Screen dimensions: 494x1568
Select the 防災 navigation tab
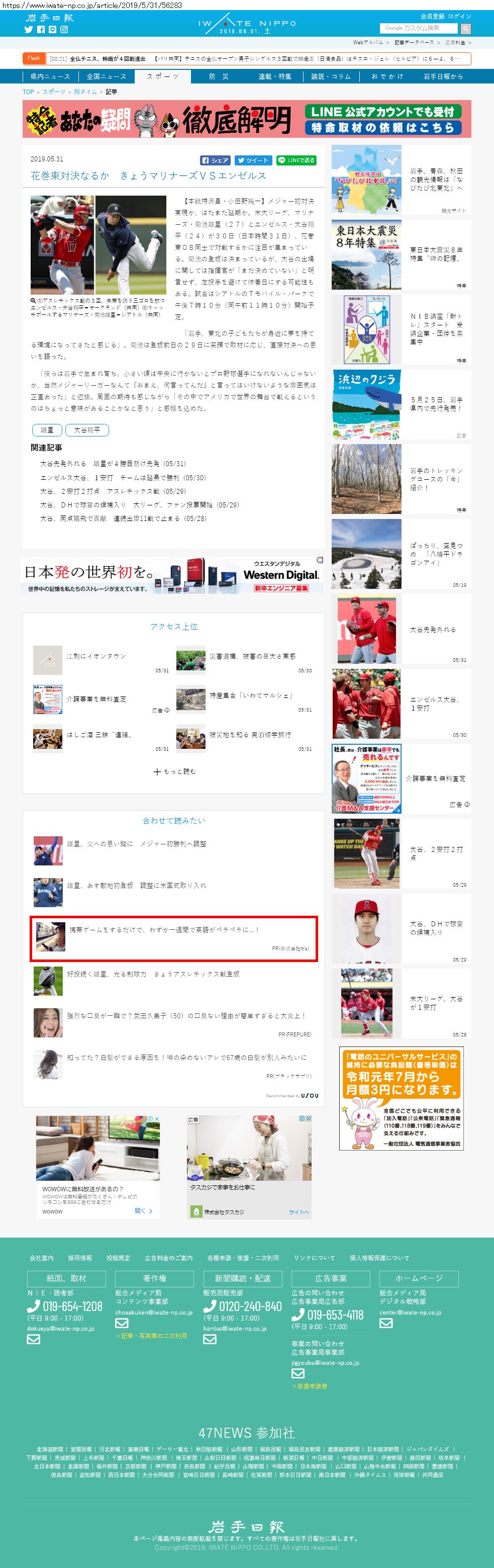(x=219, y=76)
